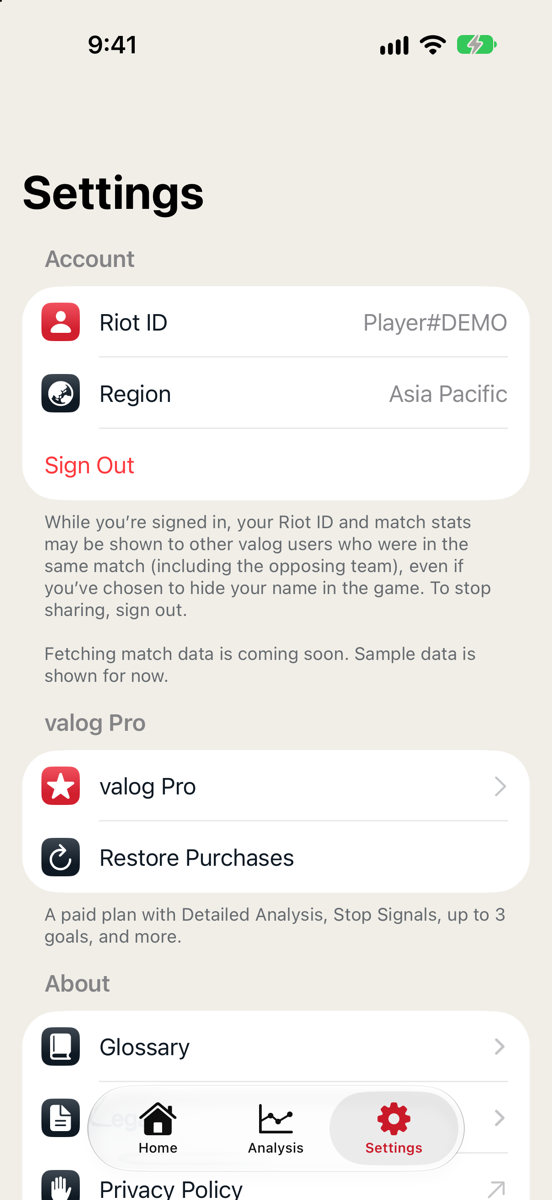Open the Riot ID row
This screenshot has width=552, height=1200.
coord(276,322)
